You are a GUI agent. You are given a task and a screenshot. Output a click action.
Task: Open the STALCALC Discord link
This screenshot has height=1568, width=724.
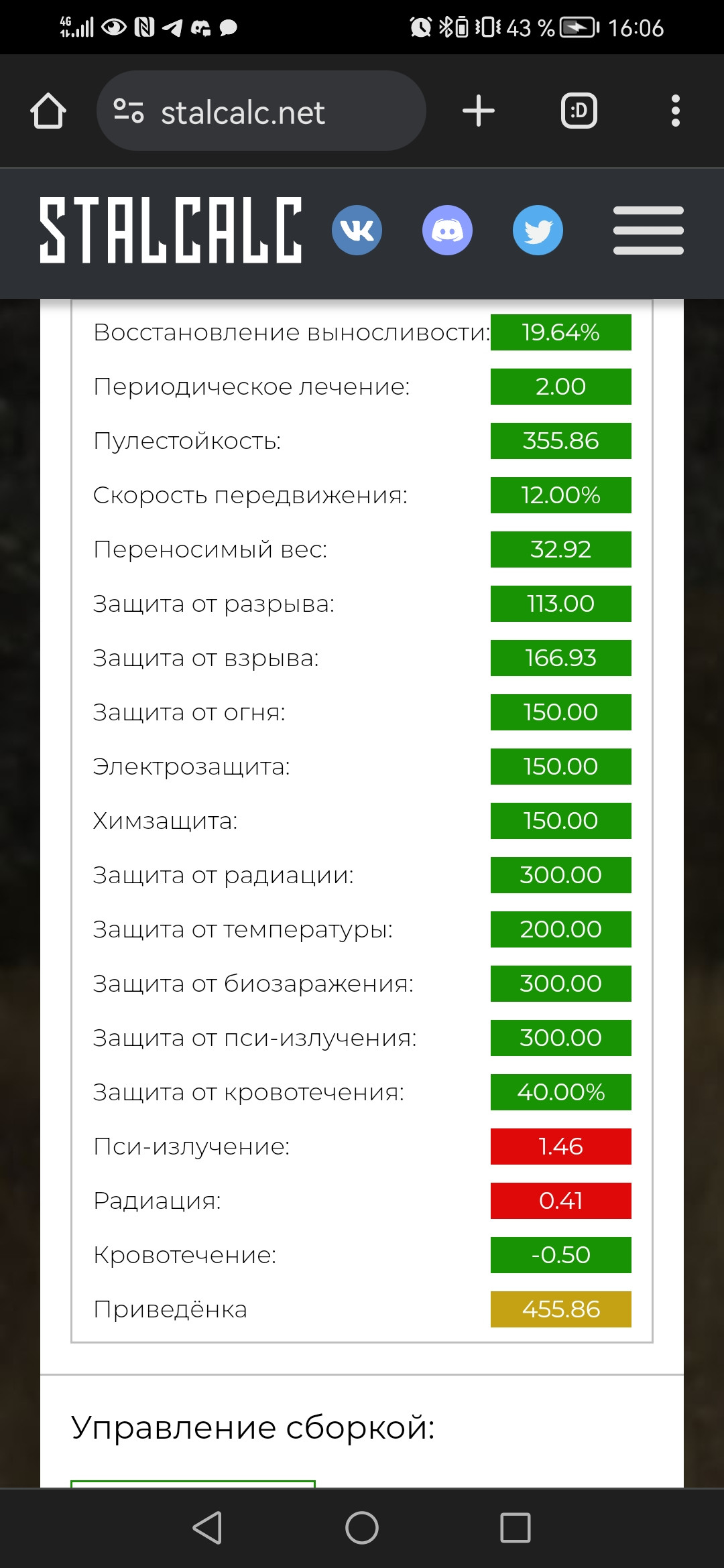[x=448, y=230]
